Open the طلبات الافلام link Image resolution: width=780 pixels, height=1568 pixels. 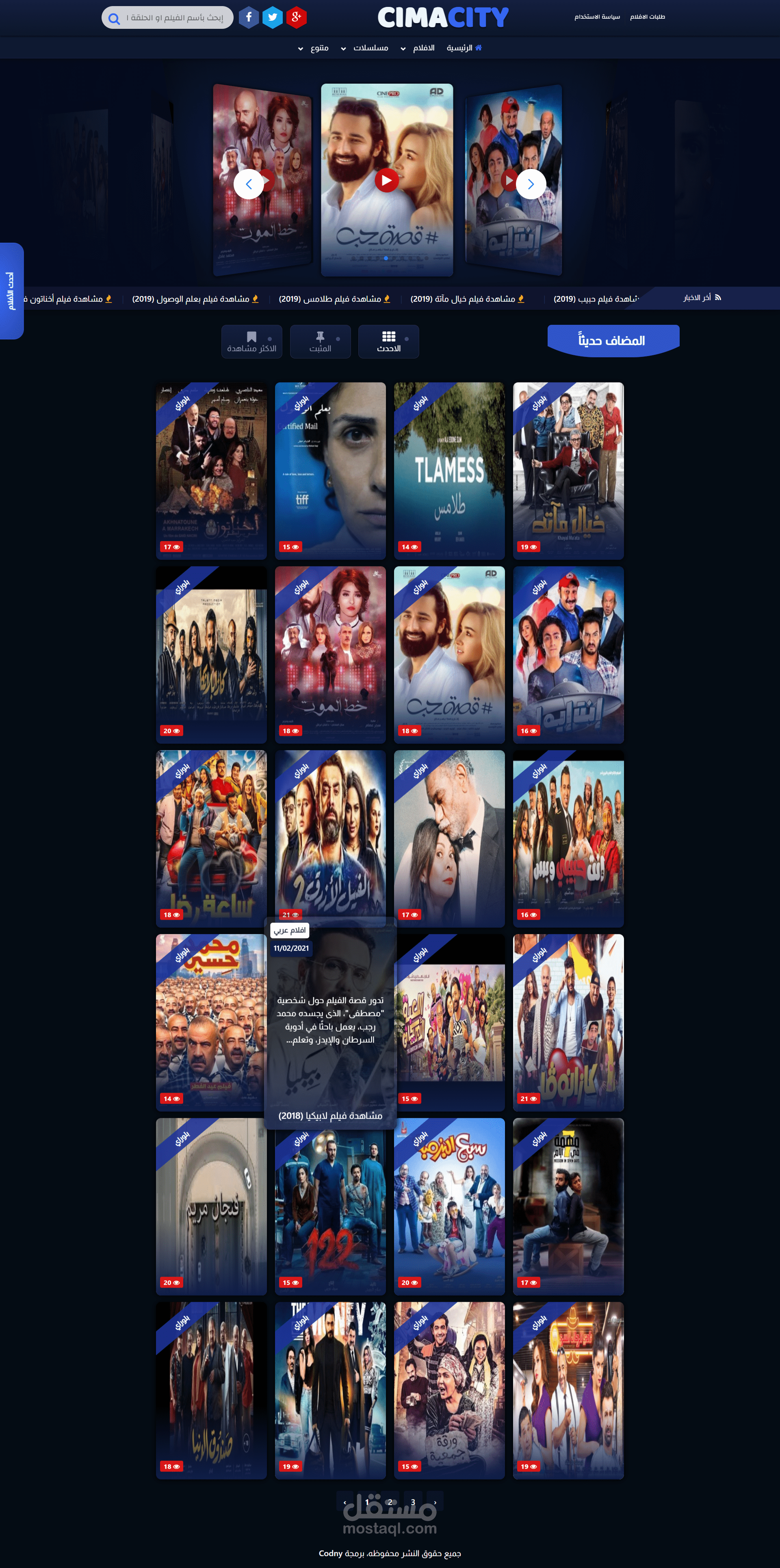coord(647,17)
